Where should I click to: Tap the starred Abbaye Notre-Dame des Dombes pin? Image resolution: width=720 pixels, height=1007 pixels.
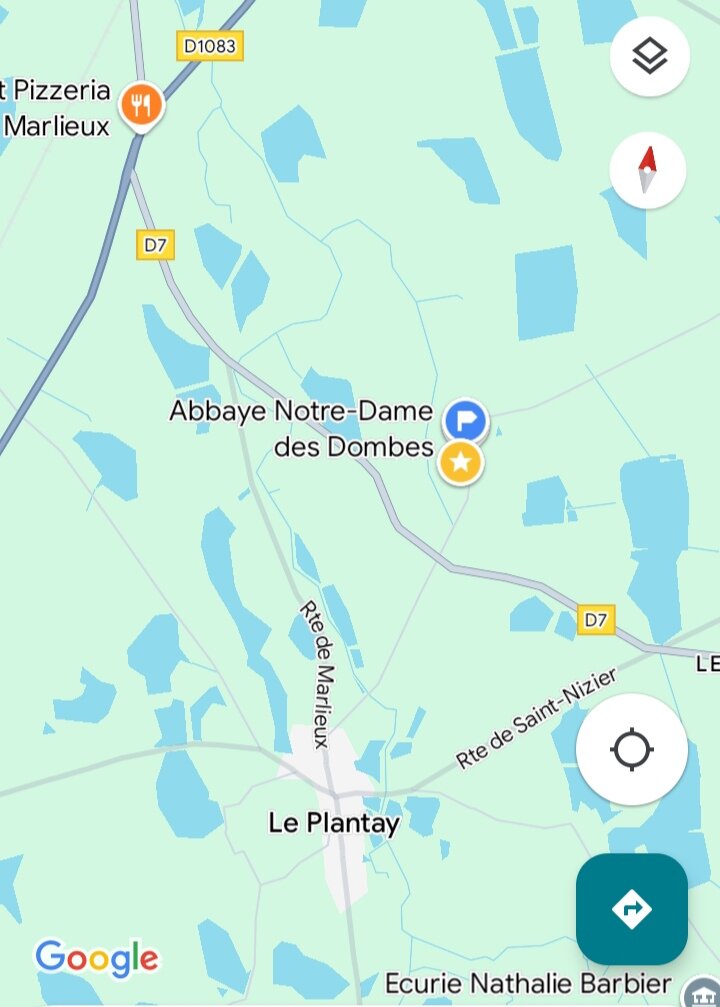[461, 463]
